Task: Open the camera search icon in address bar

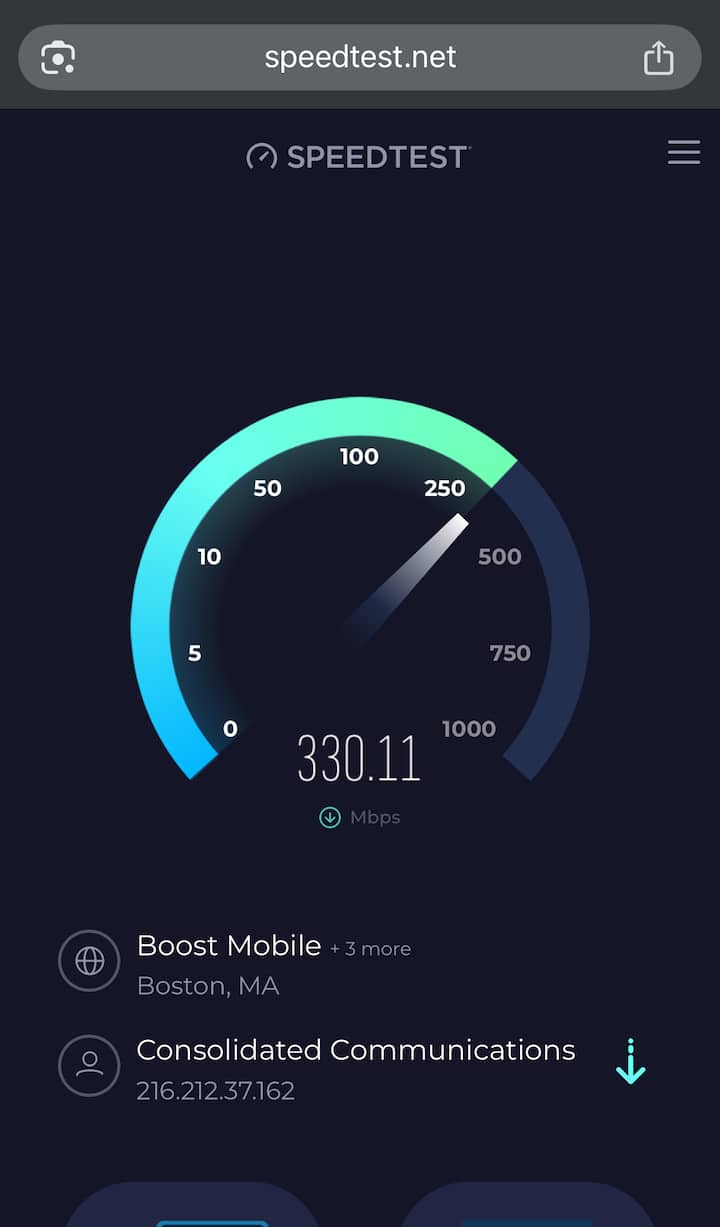Action: click(59, 58)
